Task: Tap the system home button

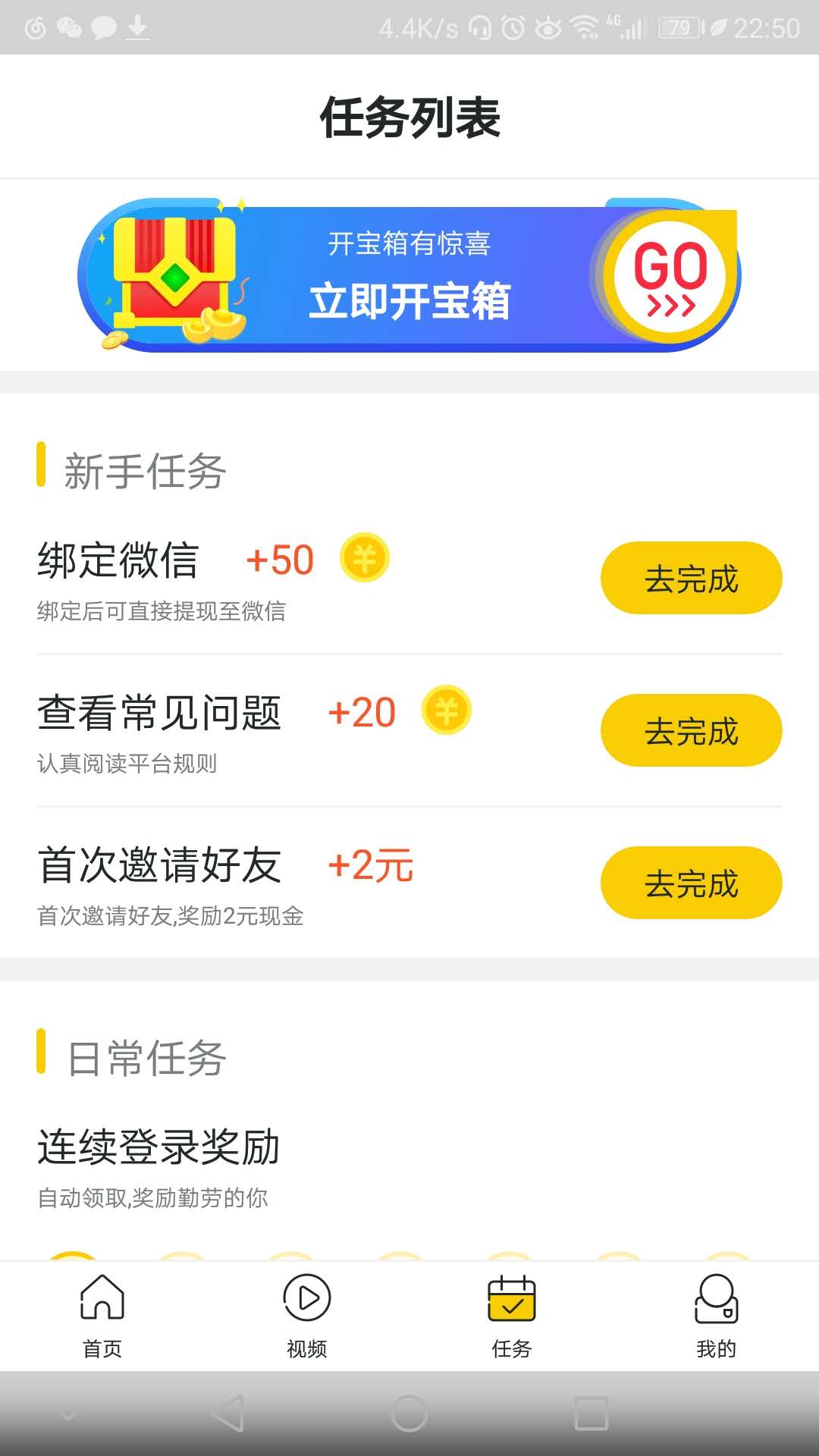Action: 409,1414
